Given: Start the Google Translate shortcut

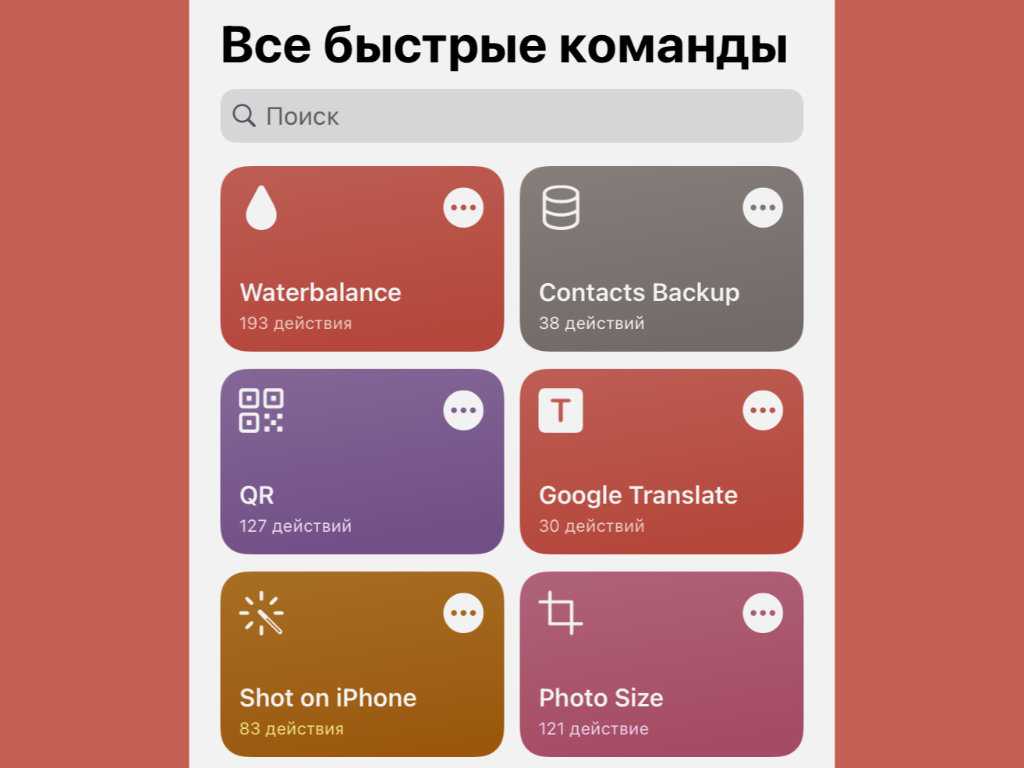Looking at the screenshot, I should click(x=640, y=490).
